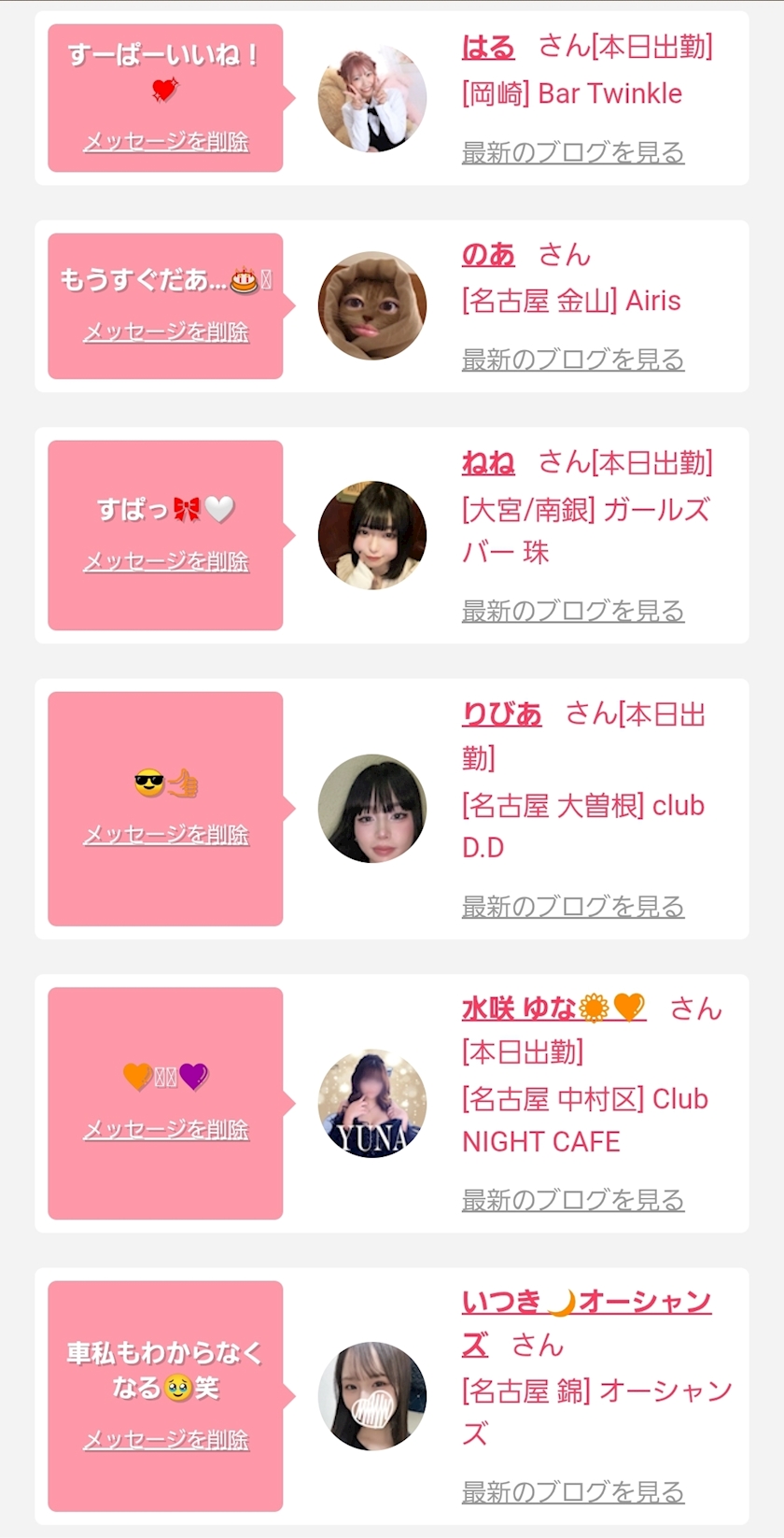View ねね's latest blog
Viewport: 784px width, 1538px height.
point(573,611)
